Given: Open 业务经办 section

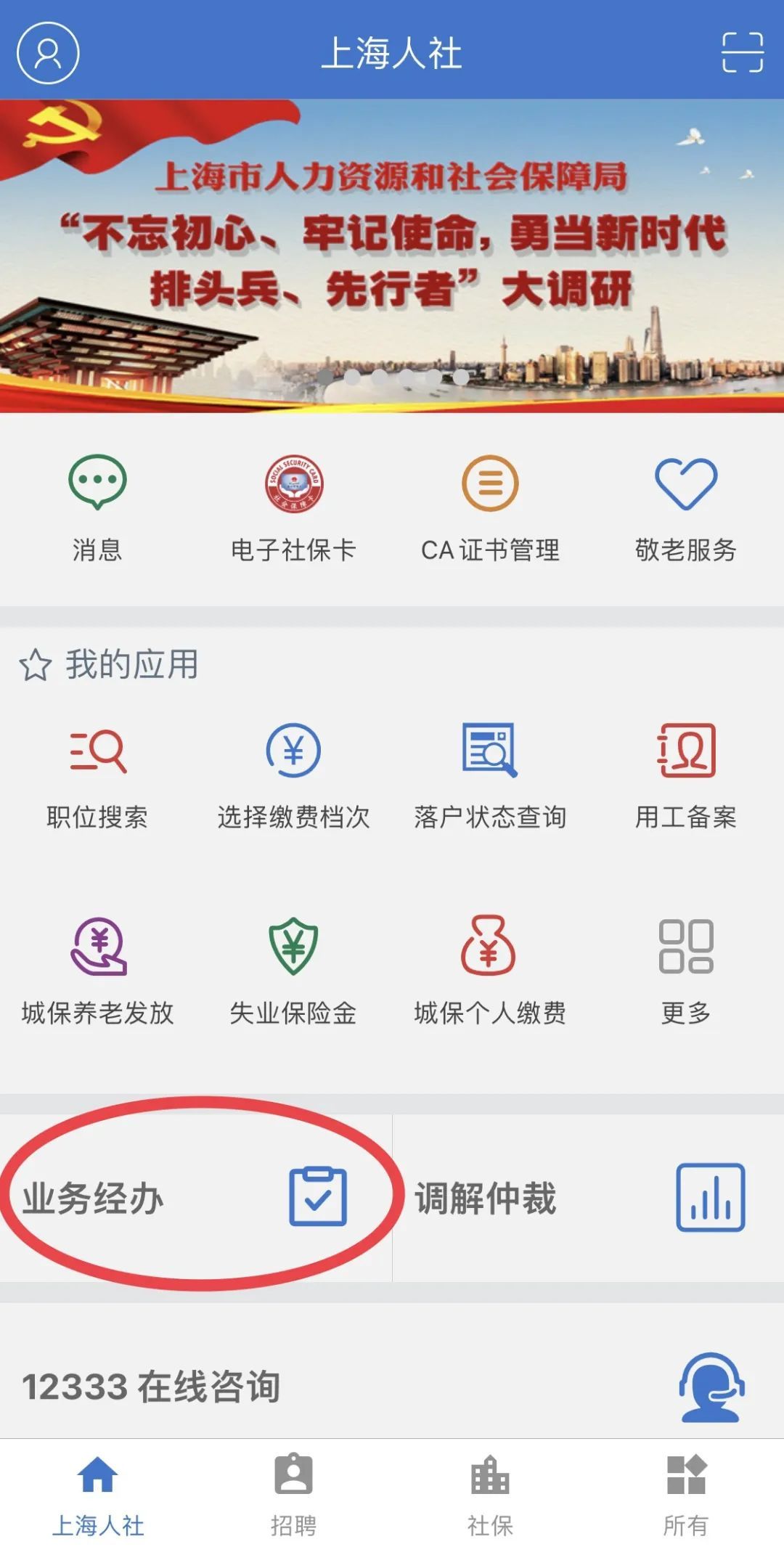Looking at the screenshot, I should [x=195, y=1198].
